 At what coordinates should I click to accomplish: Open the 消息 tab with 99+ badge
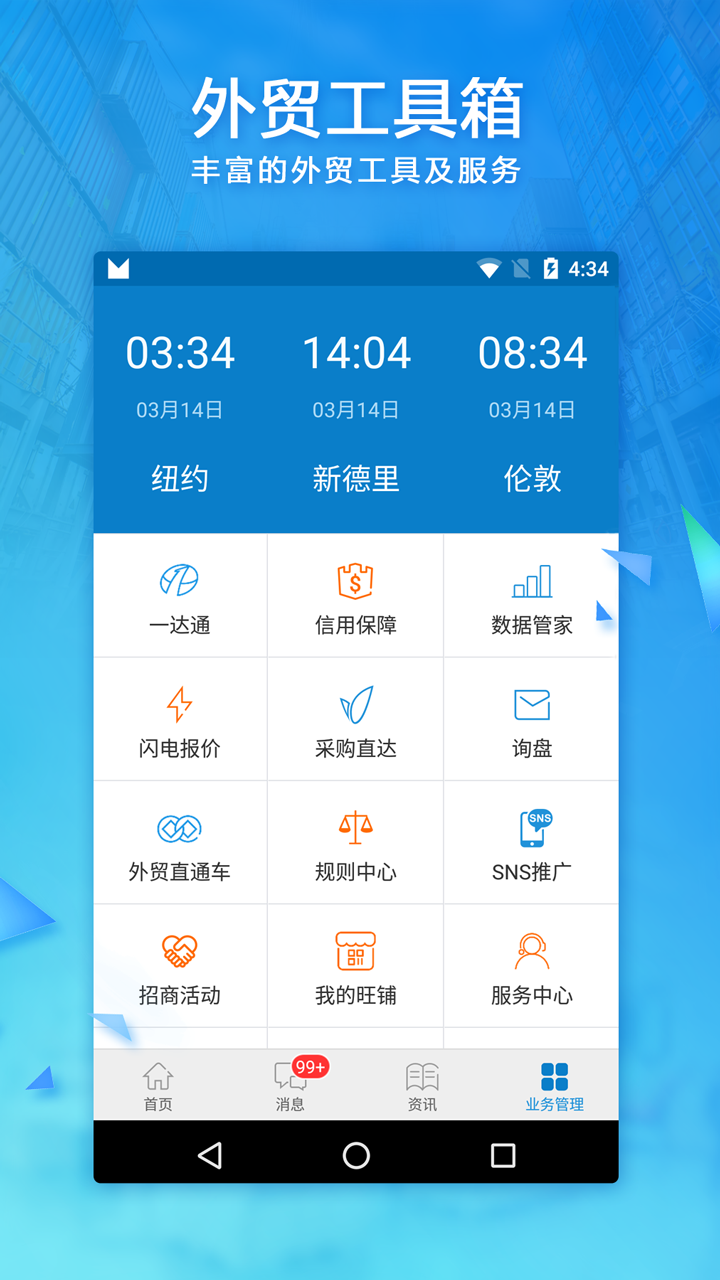288,1085
